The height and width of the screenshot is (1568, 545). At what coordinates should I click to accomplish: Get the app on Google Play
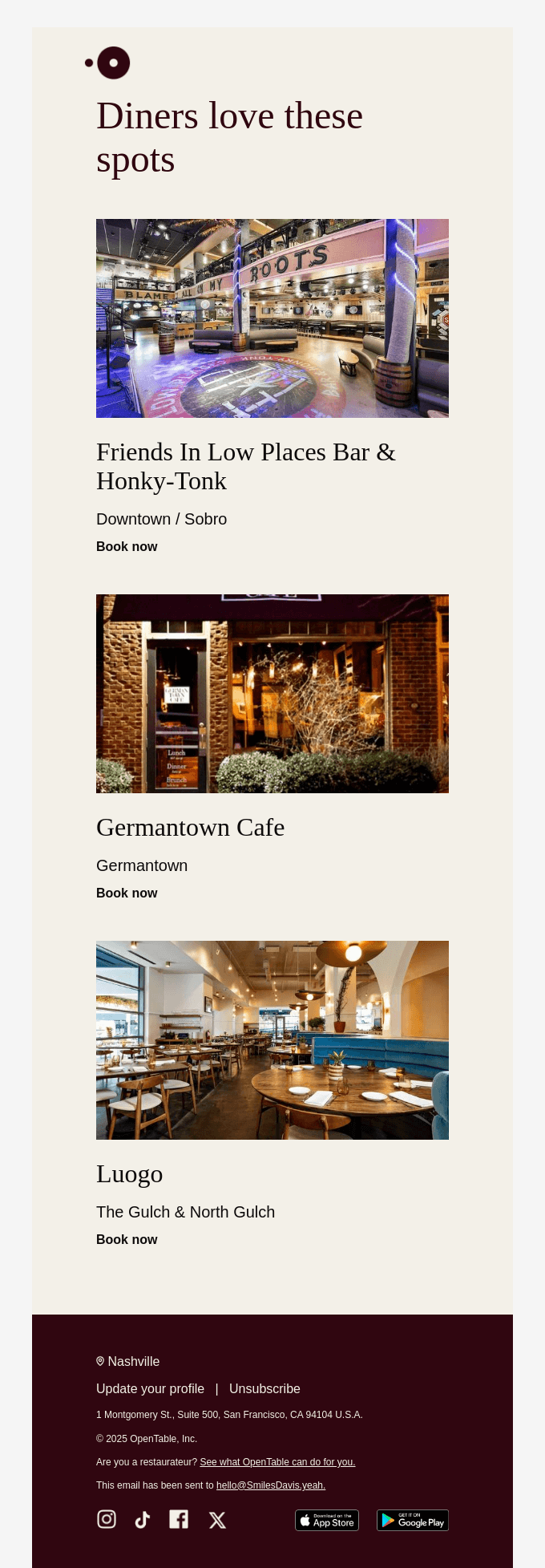[x=413, y=1520]
